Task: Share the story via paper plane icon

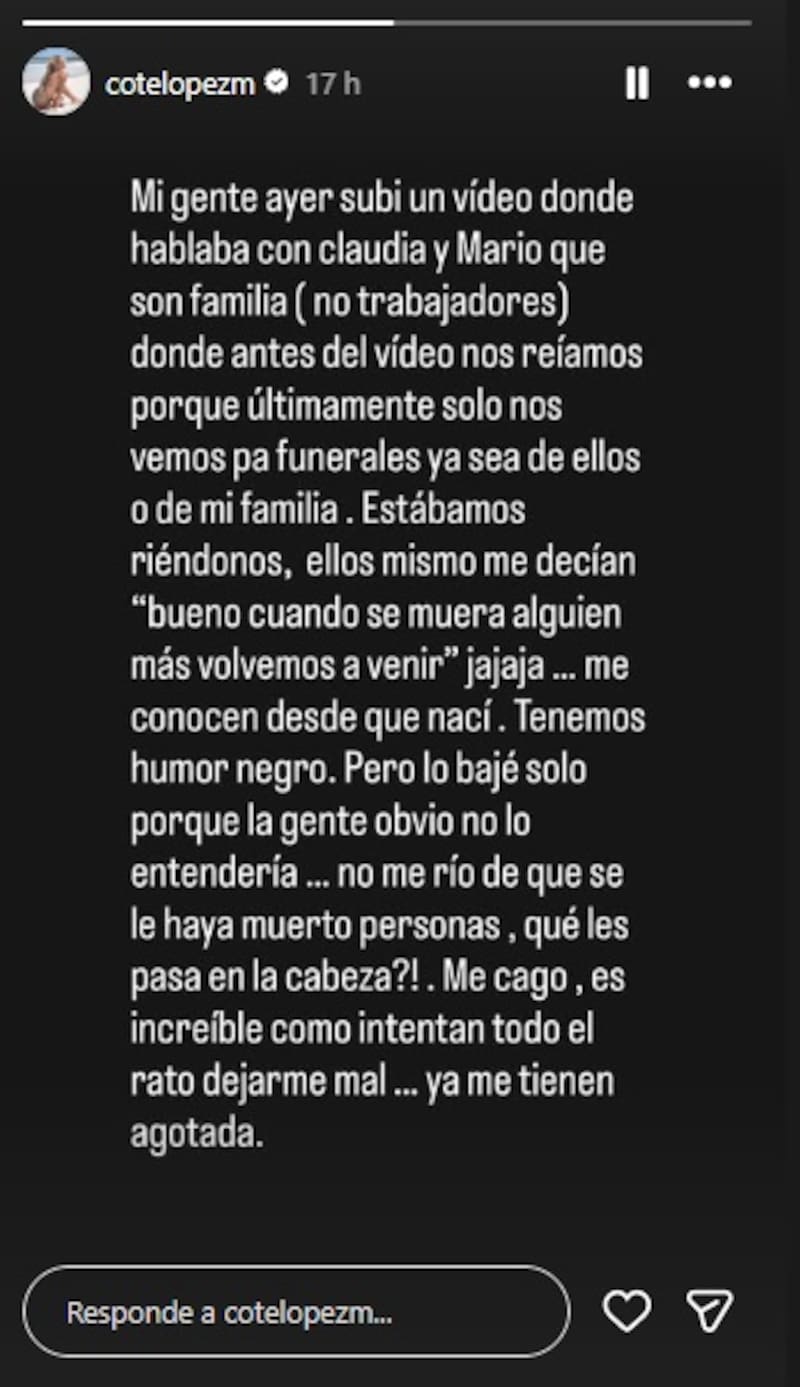Action: pos(709,1311)
